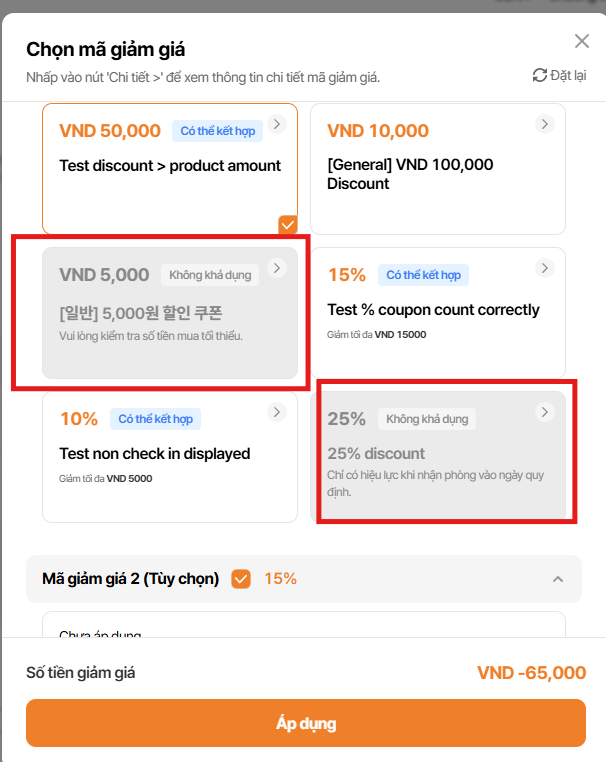Apply the selected discounts with Áp dụng
606x762 pixels.
point(305,723)
